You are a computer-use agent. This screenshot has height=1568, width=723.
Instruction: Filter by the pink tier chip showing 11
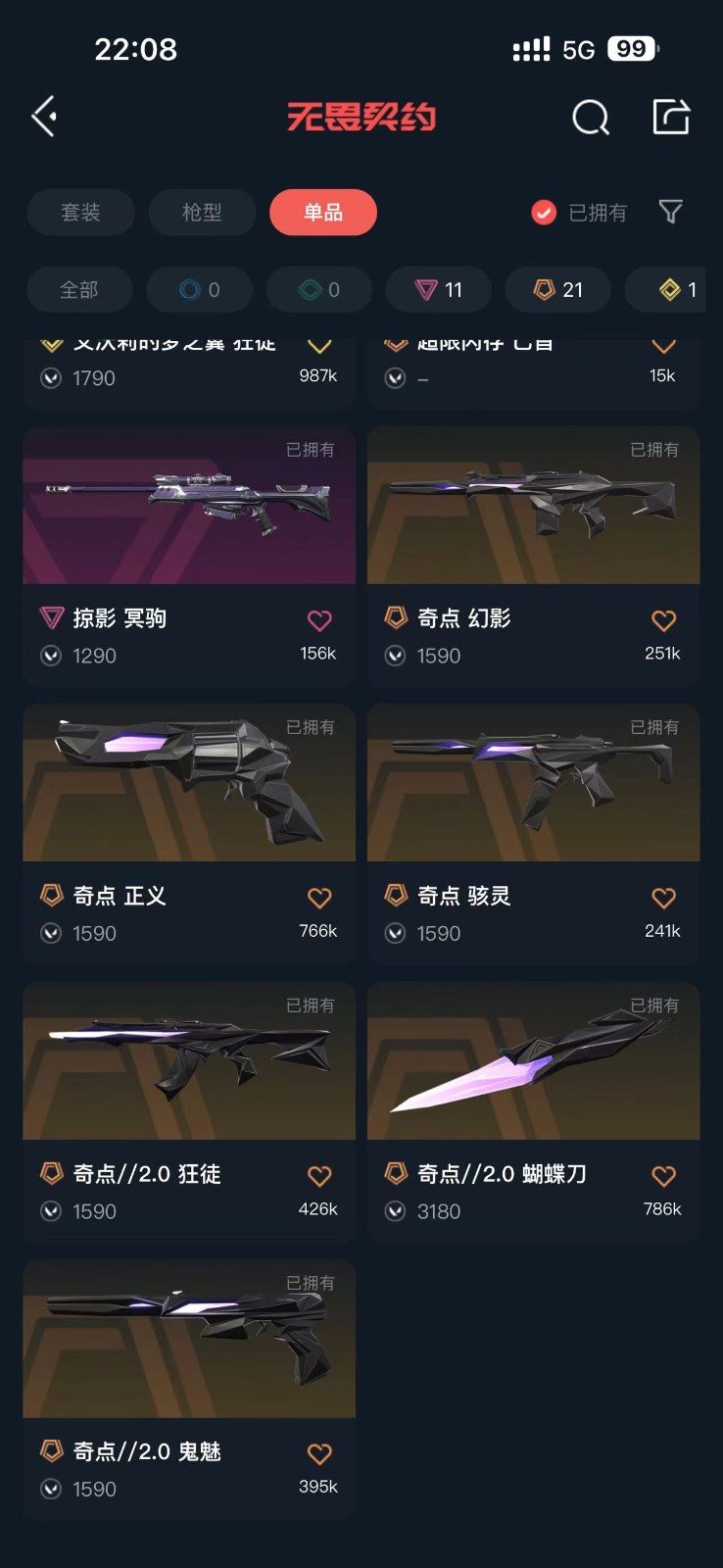point(438,290)
